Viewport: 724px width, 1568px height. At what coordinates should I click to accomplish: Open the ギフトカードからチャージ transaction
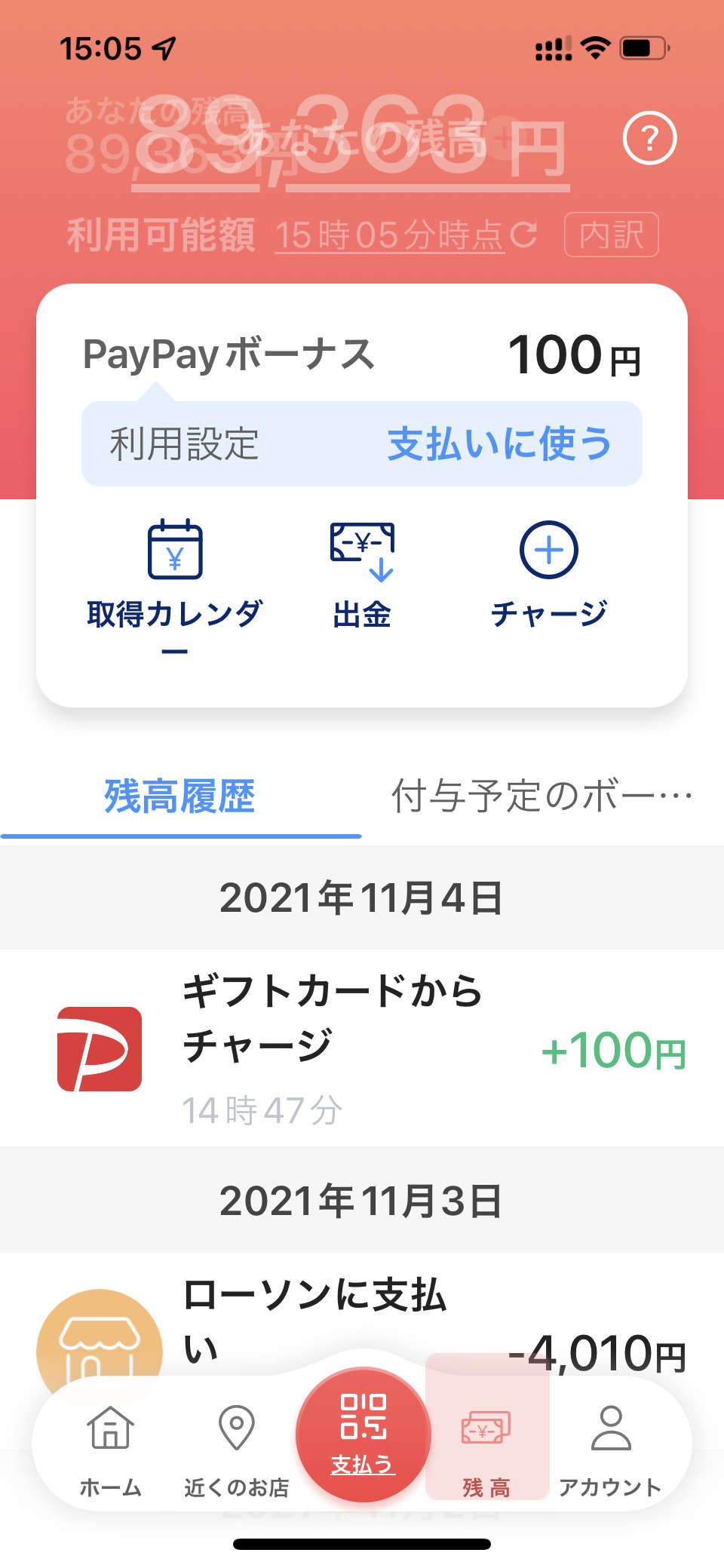click(362, 1048)
